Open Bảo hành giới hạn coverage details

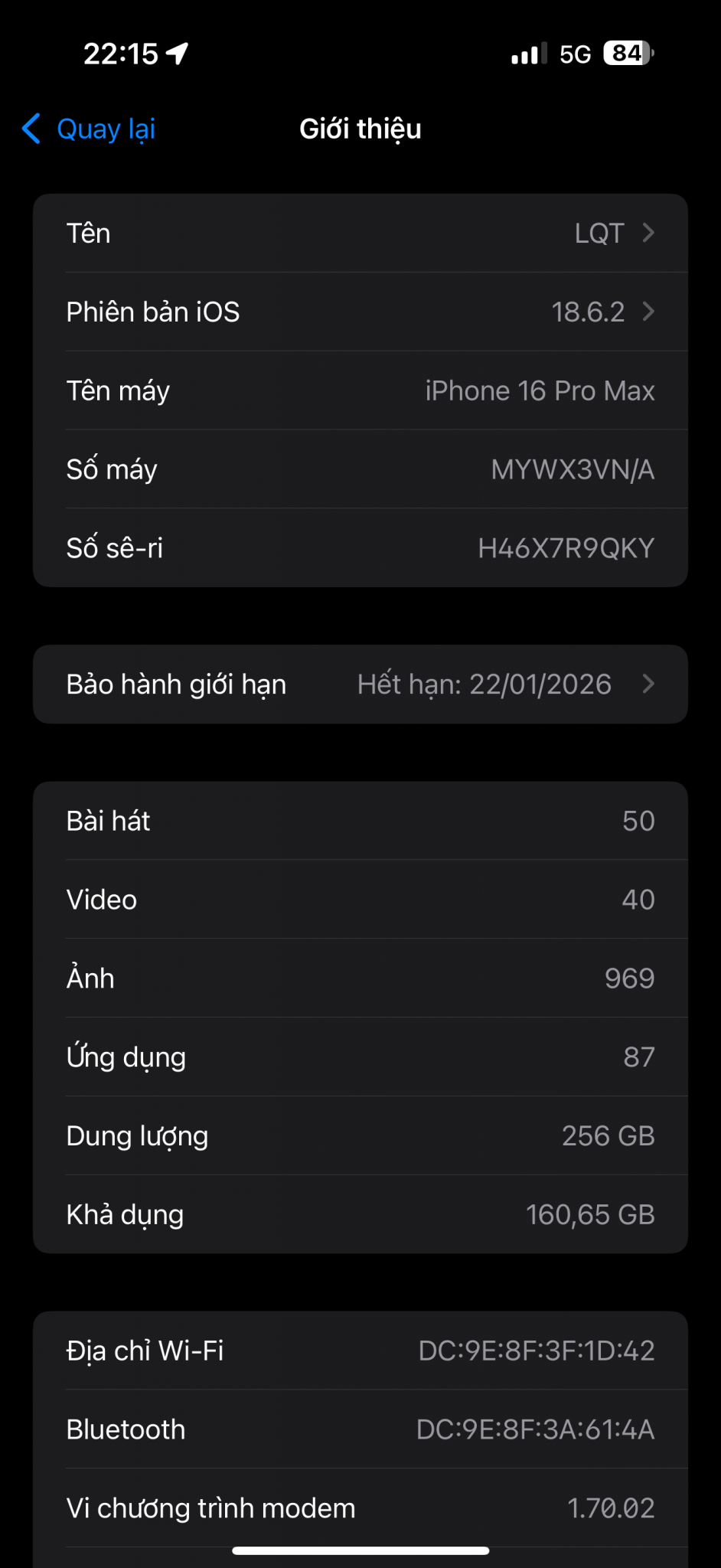360,684
